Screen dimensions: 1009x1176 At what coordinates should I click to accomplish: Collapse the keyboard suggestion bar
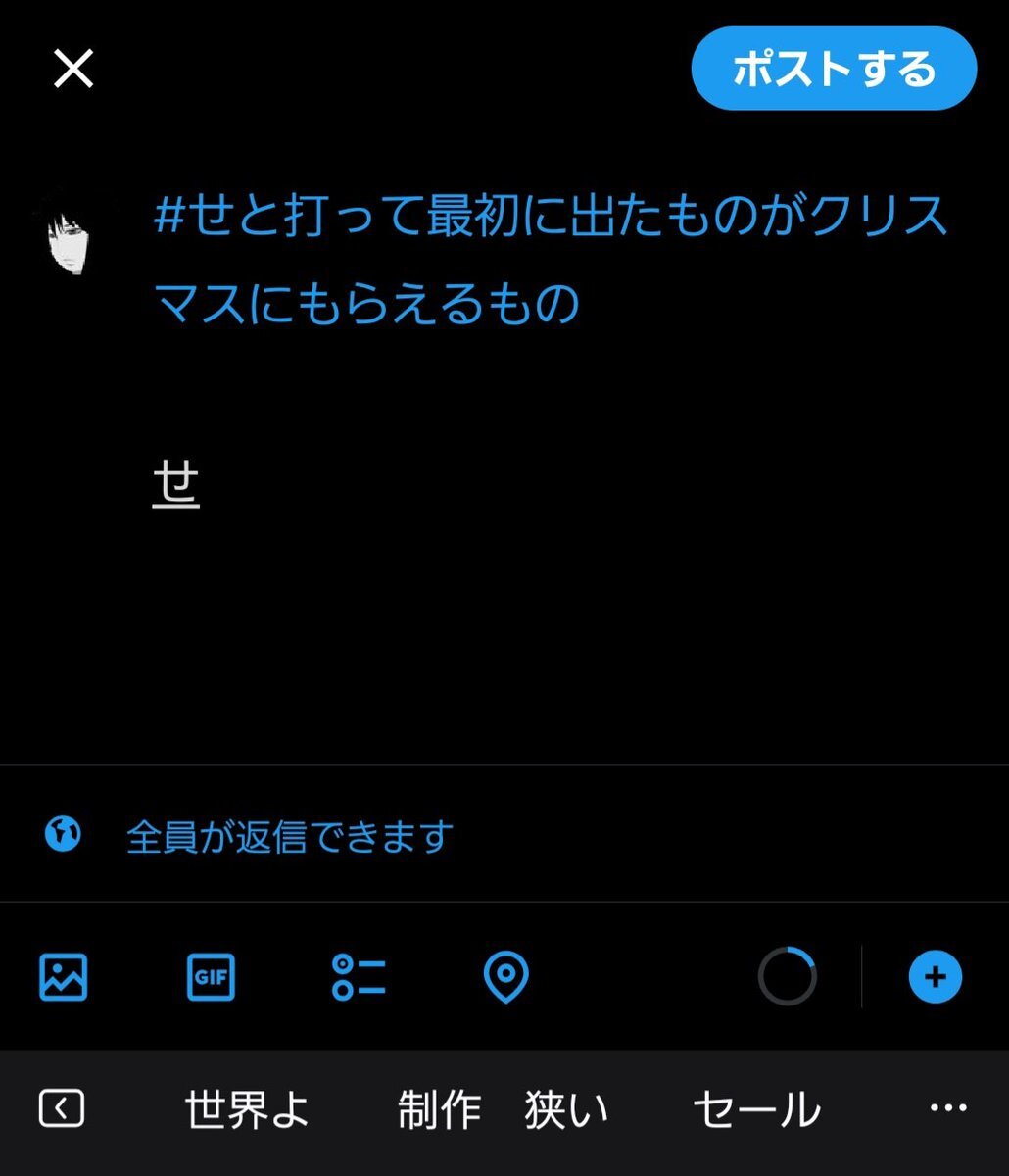(x=62, y=1109)
